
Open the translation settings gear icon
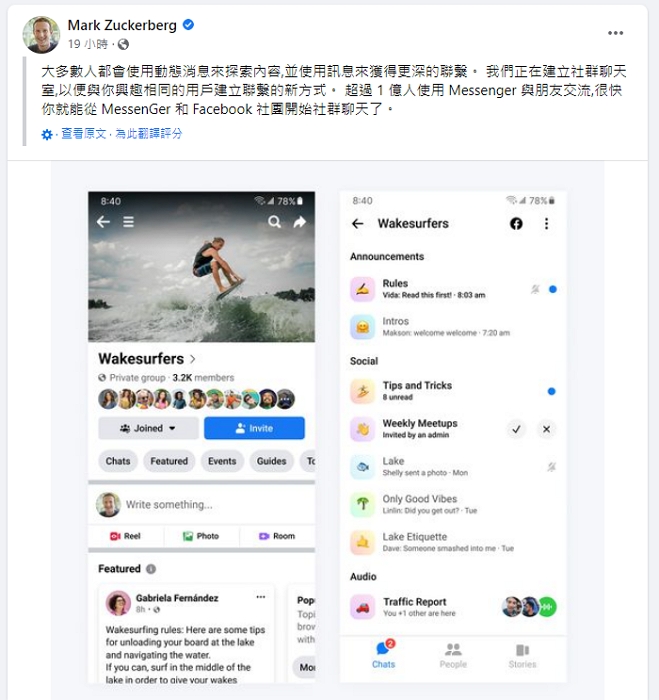click(47, 134)
